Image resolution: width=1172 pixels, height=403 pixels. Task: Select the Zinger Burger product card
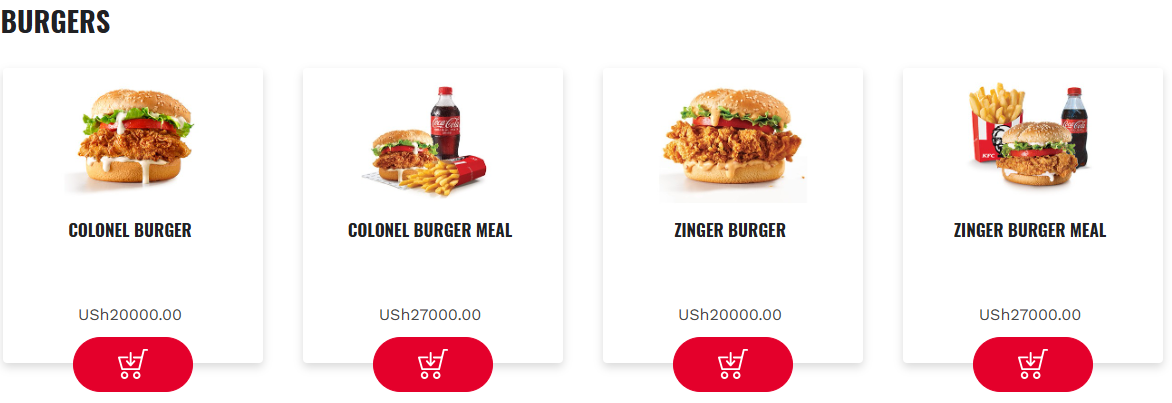point(730,230)
